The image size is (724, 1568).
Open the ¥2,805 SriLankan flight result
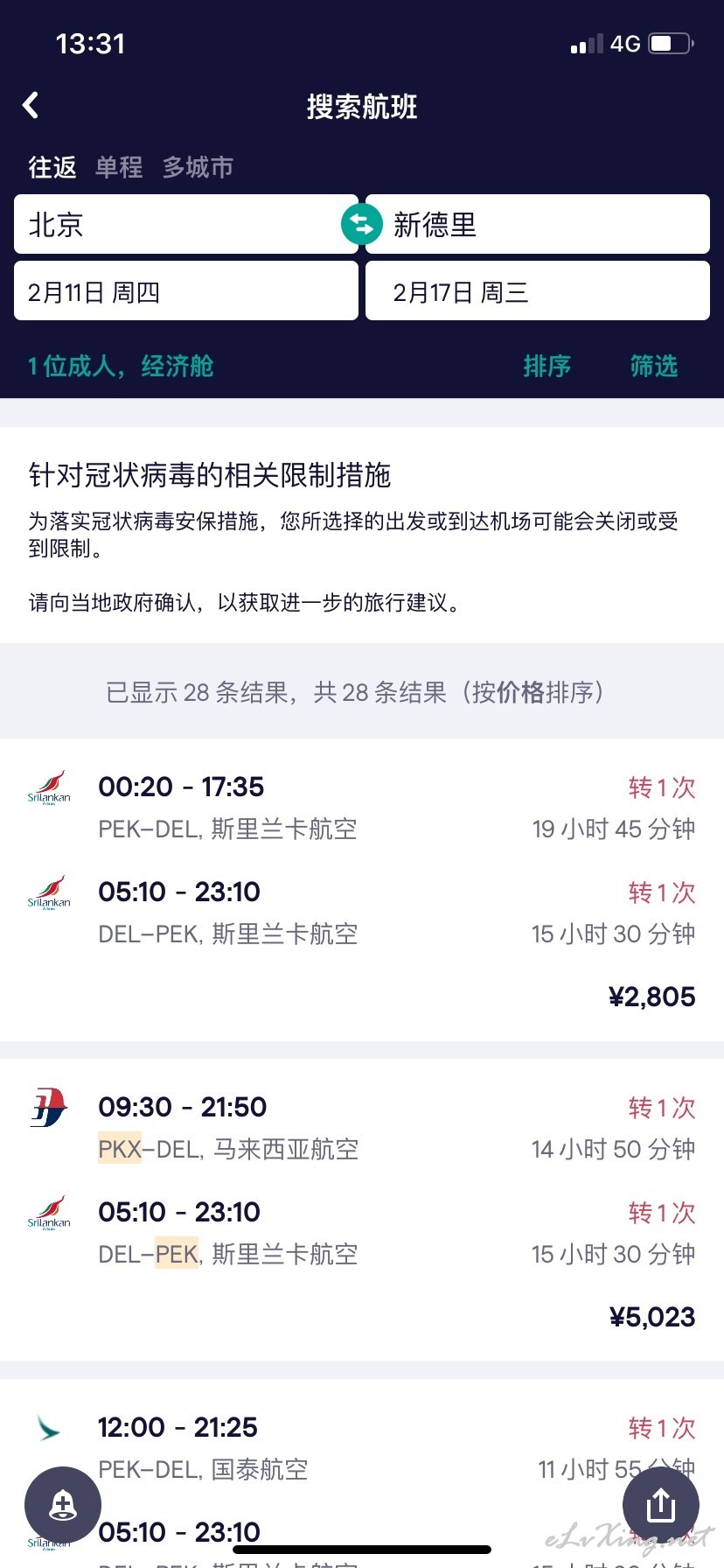[x=362, y=890]
